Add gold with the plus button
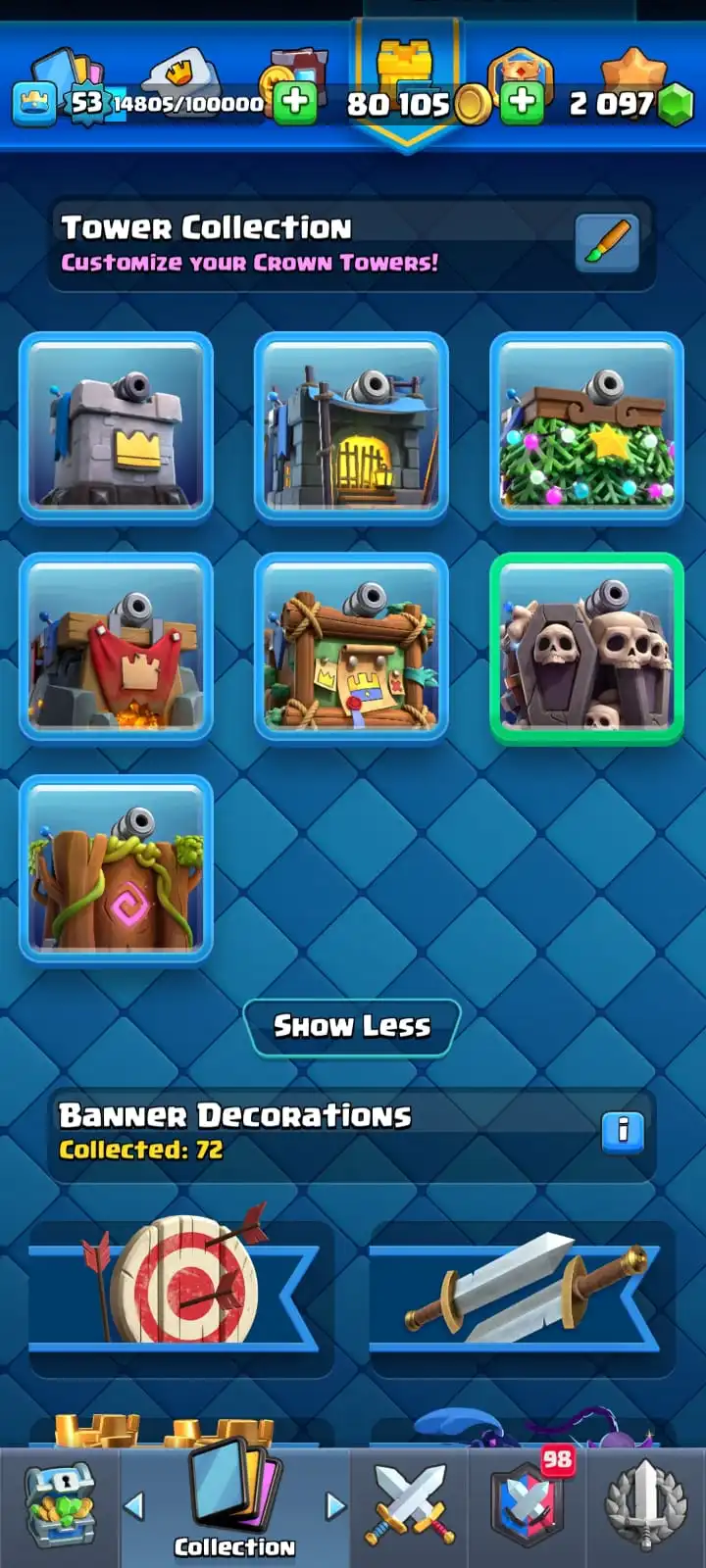706x1568 pixels. tap(295, 102)
